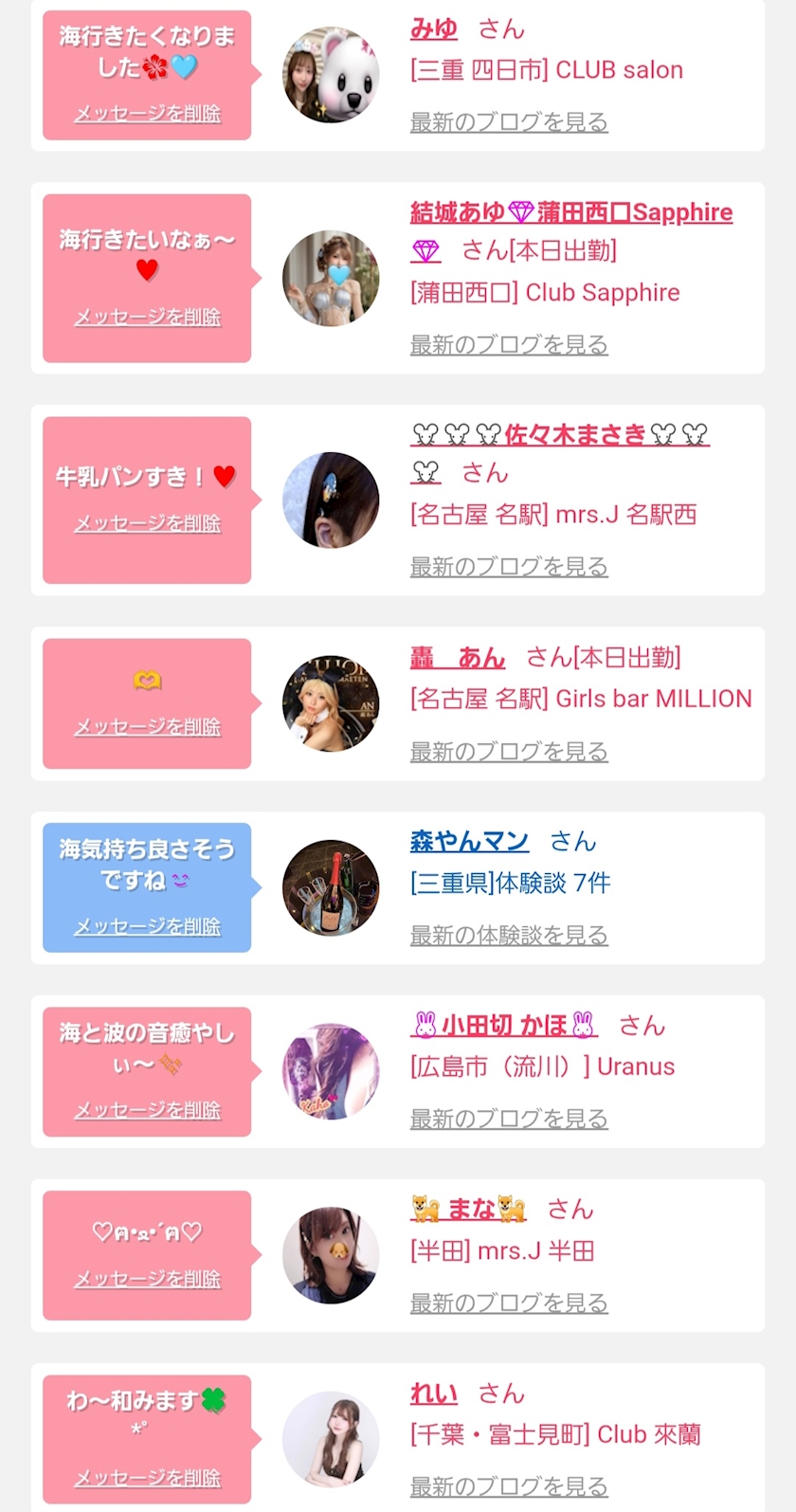Delete the 海行きたくなりました message
Screen dimensions: 796x1512
[147, 114]
